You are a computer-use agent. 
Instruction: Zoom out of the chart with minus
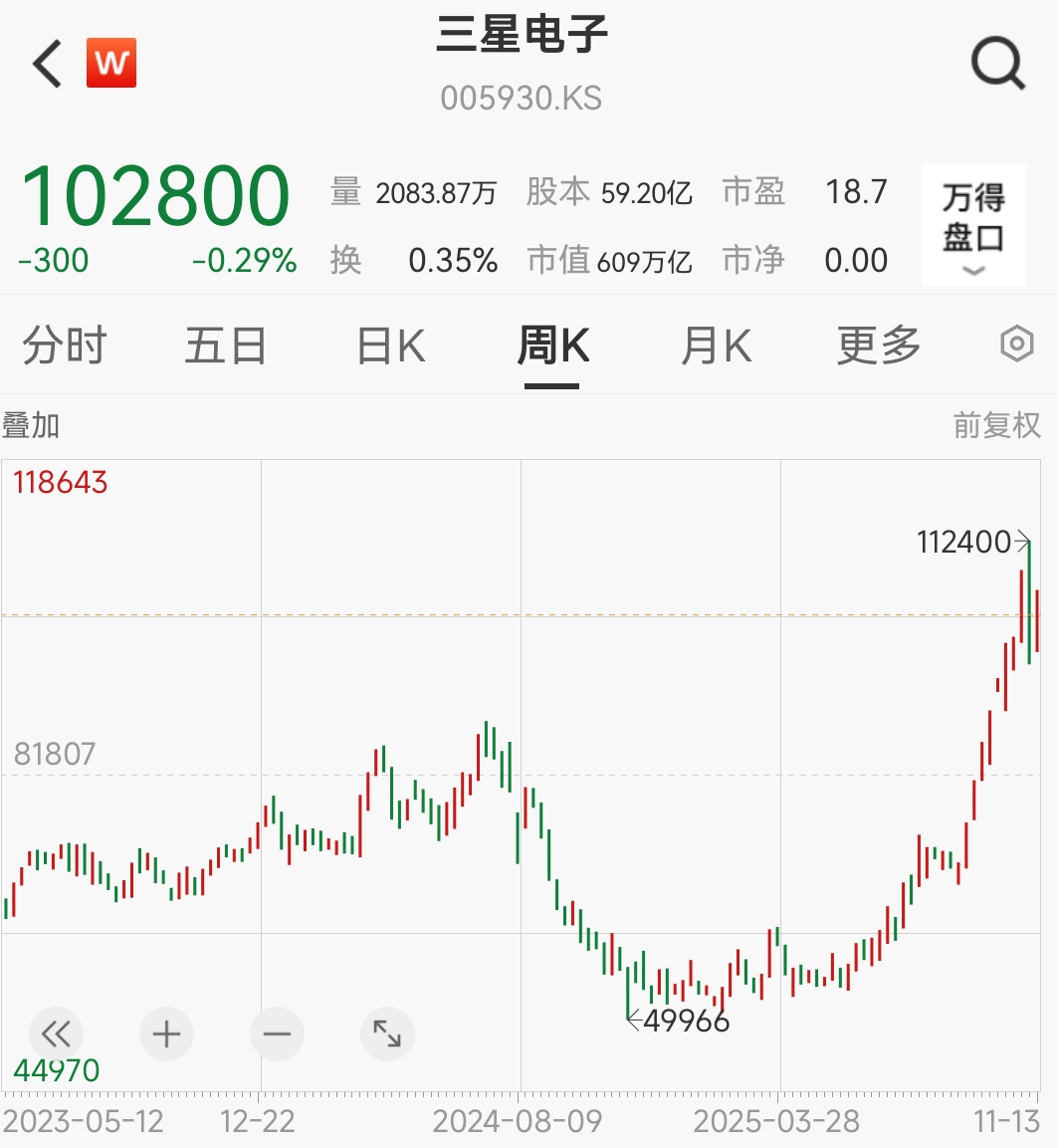pos(277,1034)
